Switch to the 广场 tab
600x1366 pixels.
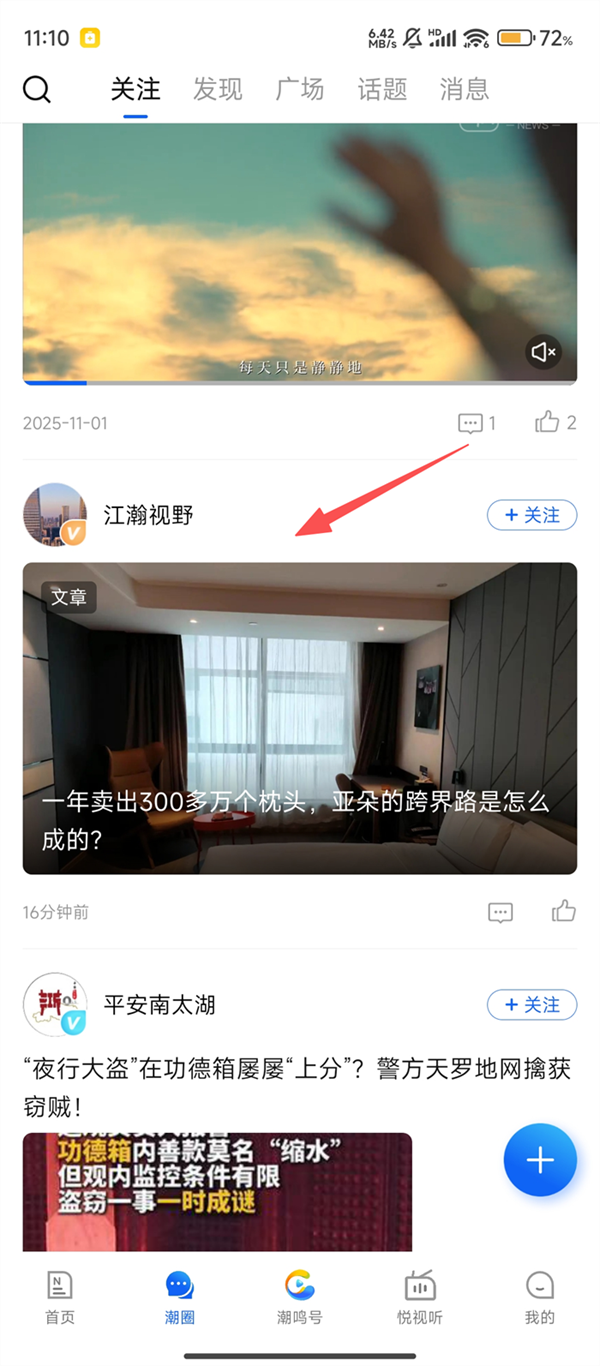coord(300,89)
